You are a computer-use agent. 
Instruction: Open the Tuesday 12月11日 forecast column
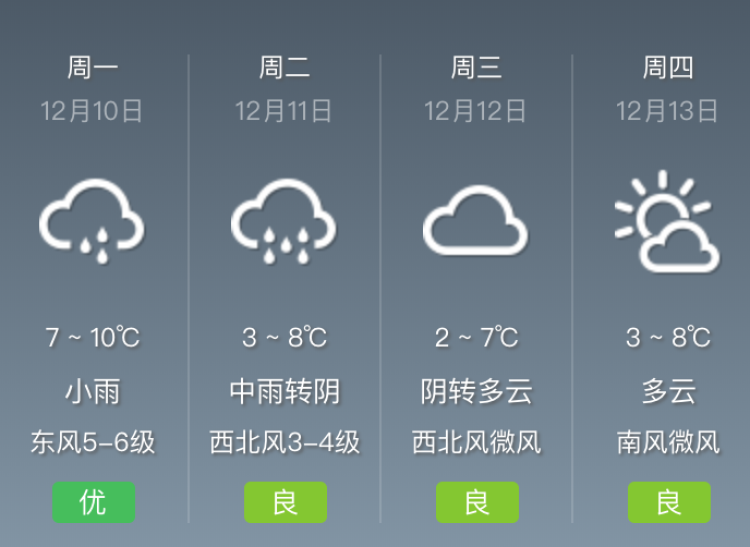[285, 280]
